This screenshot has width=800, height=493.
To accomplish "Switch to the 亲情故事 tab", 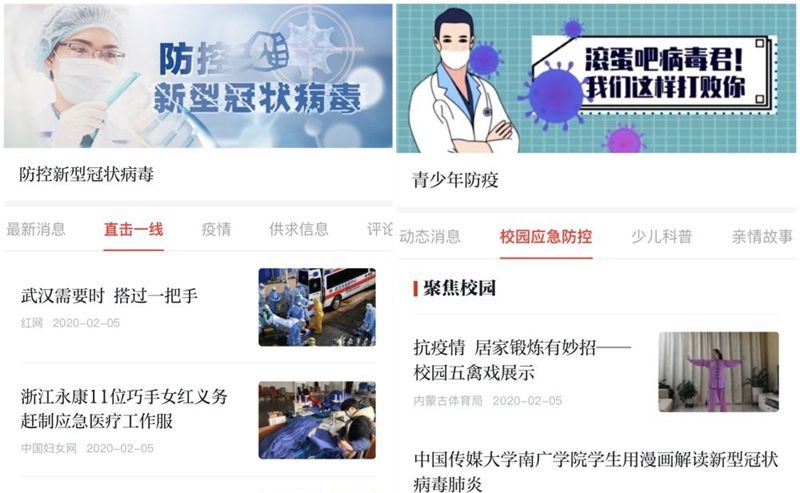I will point(762,237).
